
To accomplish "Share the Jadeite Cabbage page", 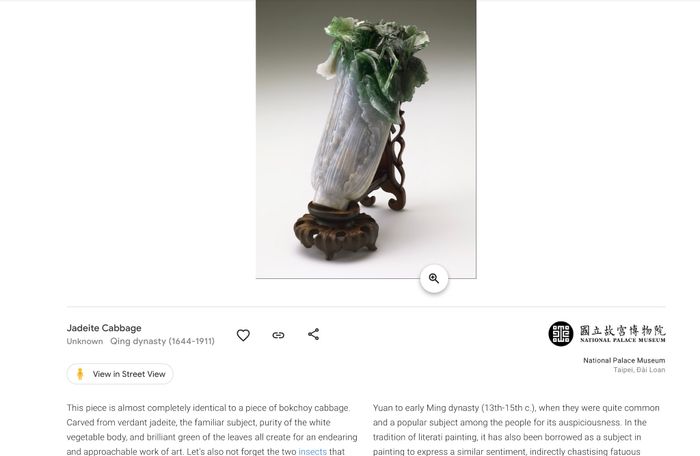I will pos(313,334).
